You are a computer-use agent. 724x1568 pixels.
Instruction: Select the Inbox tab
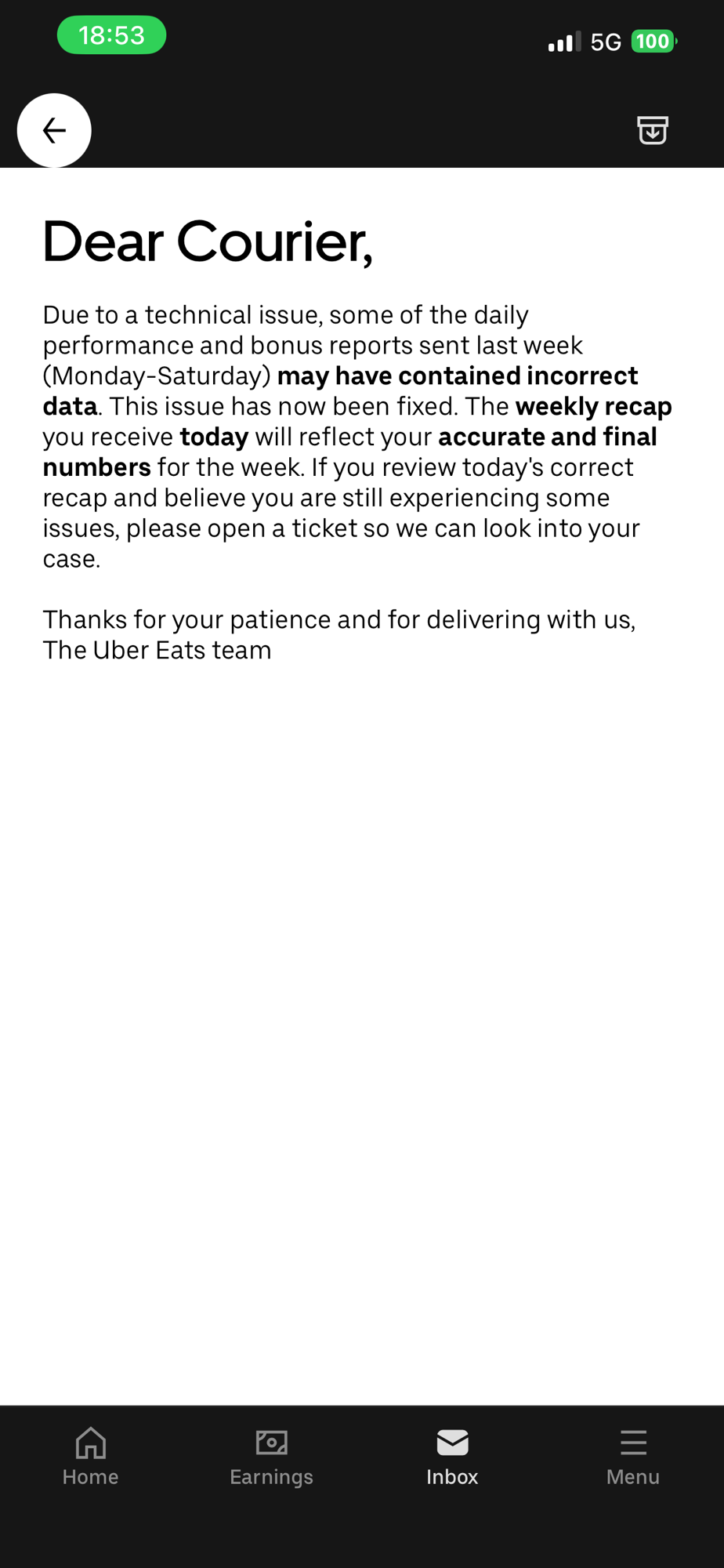coord(452,1457)
